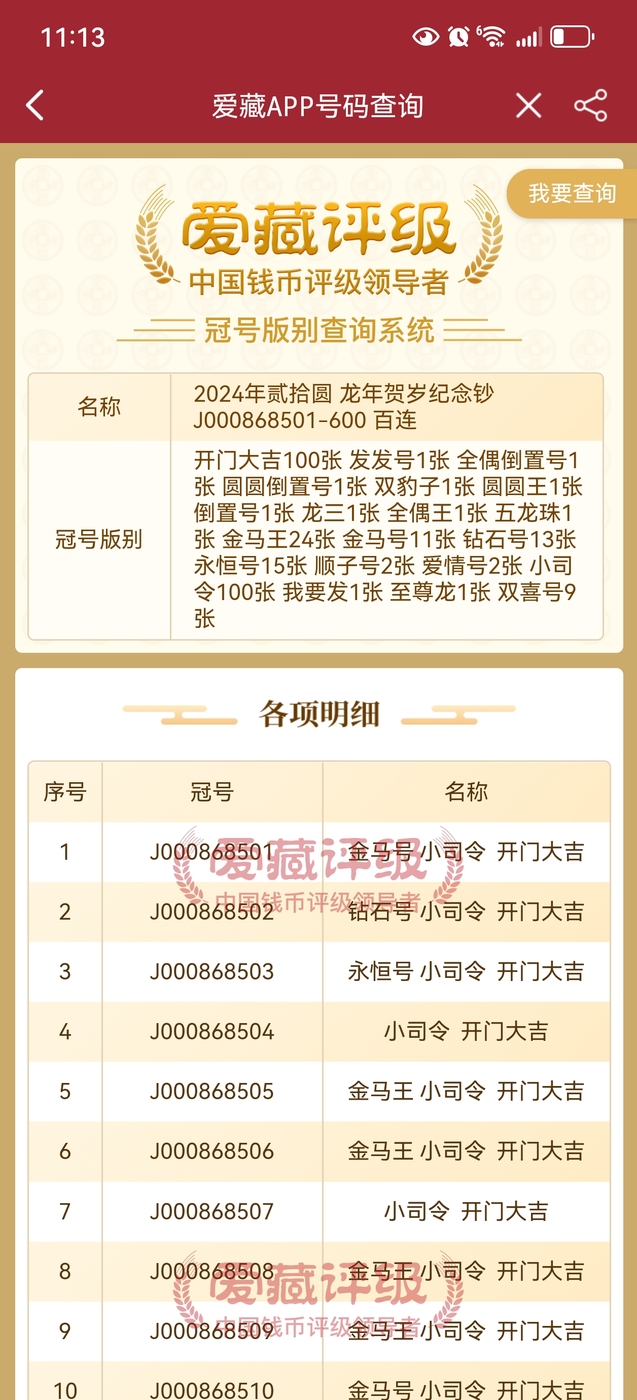Close the 爱藏APP号码查询 page
Viewport: 637px width, 1400px height.
click(528, 105)
